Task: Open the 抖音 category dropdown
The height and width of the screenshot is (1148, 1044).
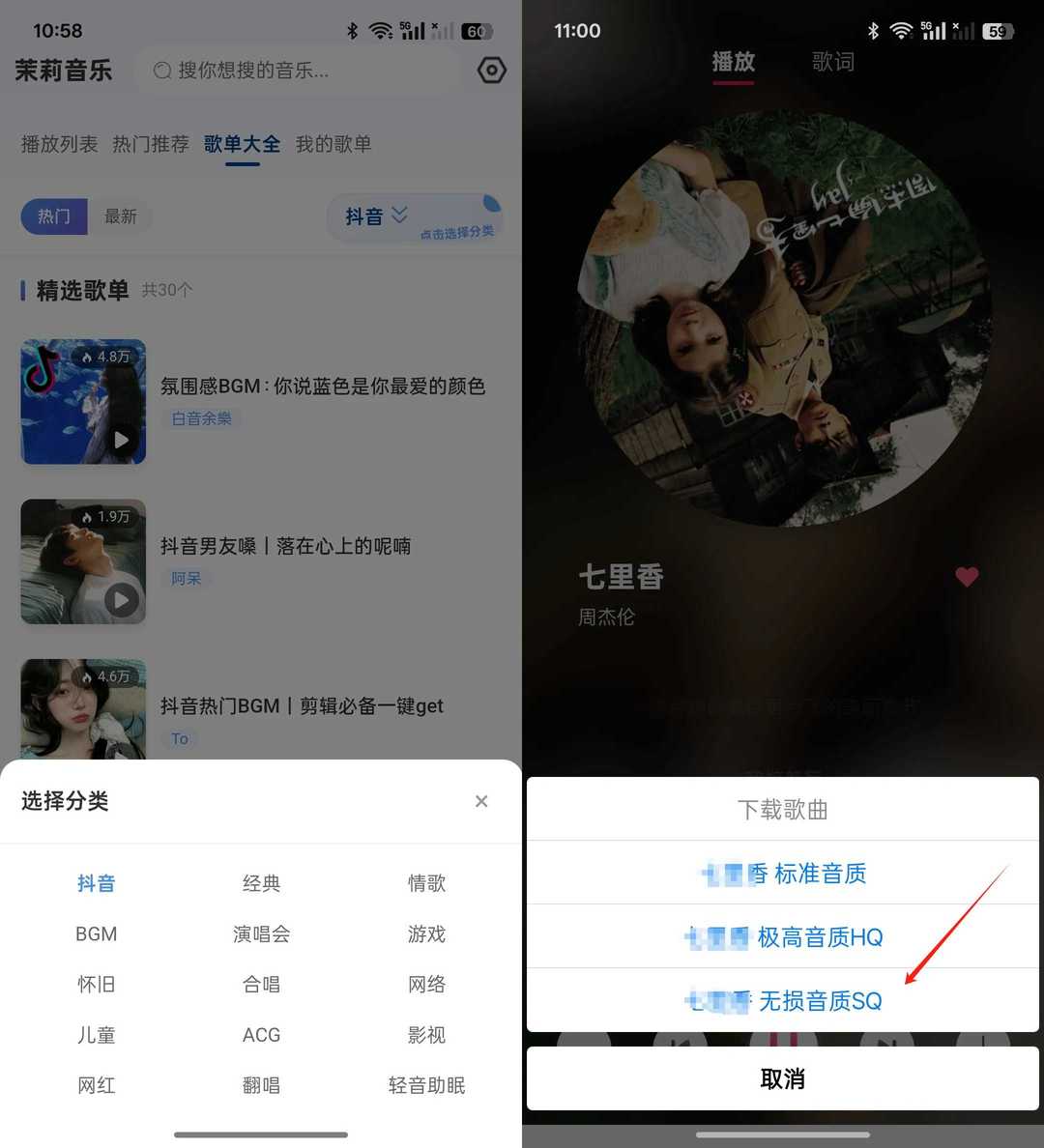Action: coord(375,216)
